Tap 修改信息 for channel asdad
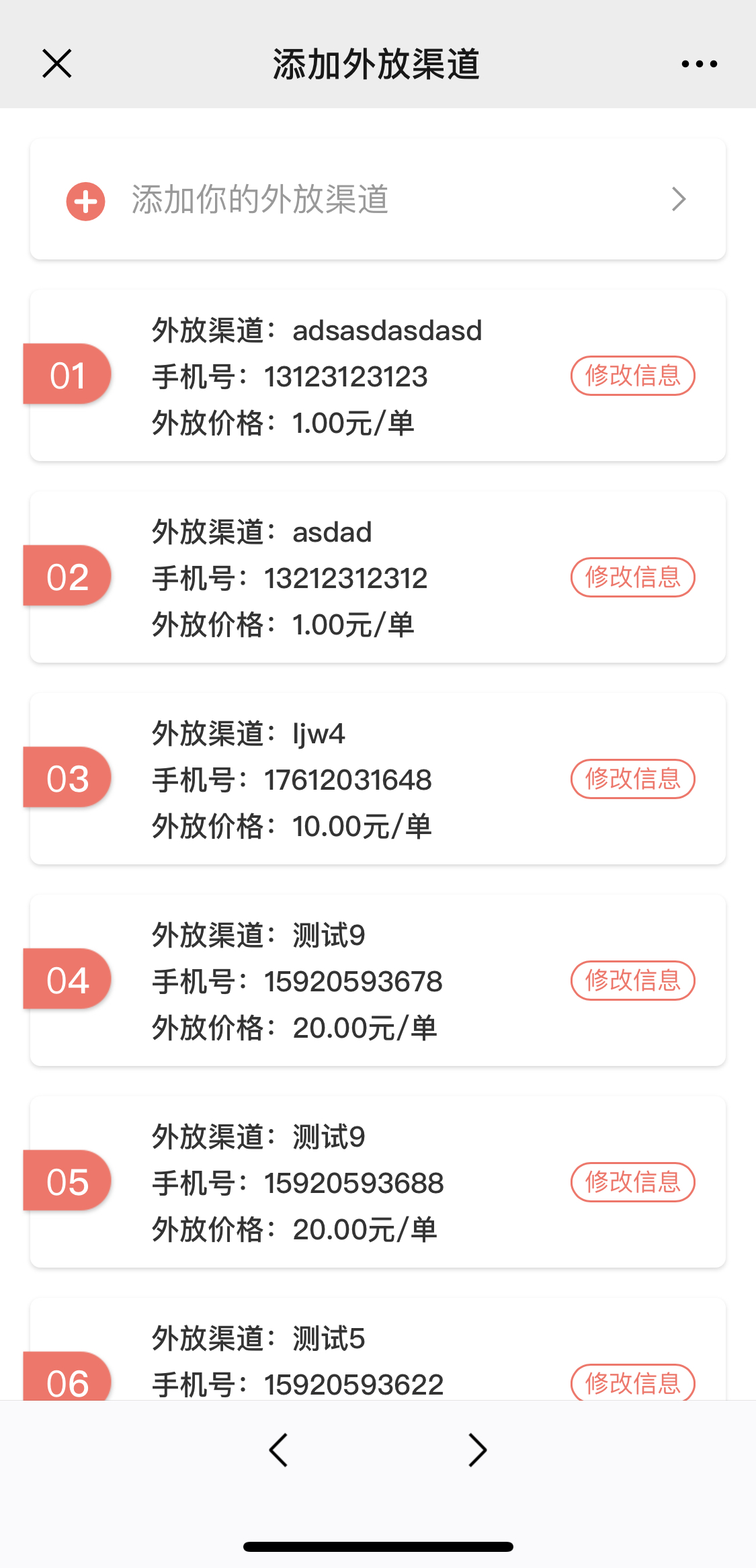This screenshot has width=756, height=1568. [632, 577]
